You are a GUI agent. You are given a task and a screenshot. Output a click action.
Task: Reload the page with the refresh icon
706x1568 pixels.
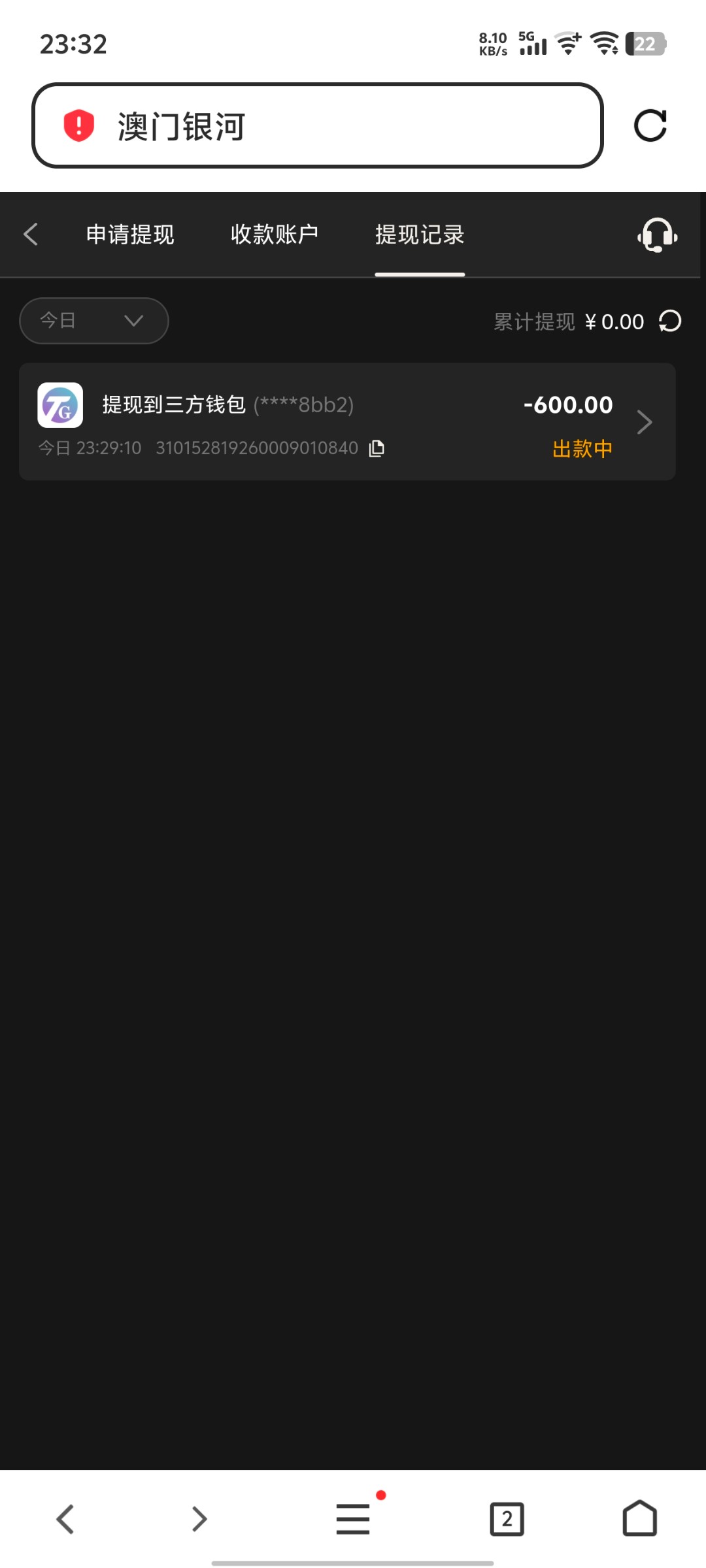pos(650,125)
